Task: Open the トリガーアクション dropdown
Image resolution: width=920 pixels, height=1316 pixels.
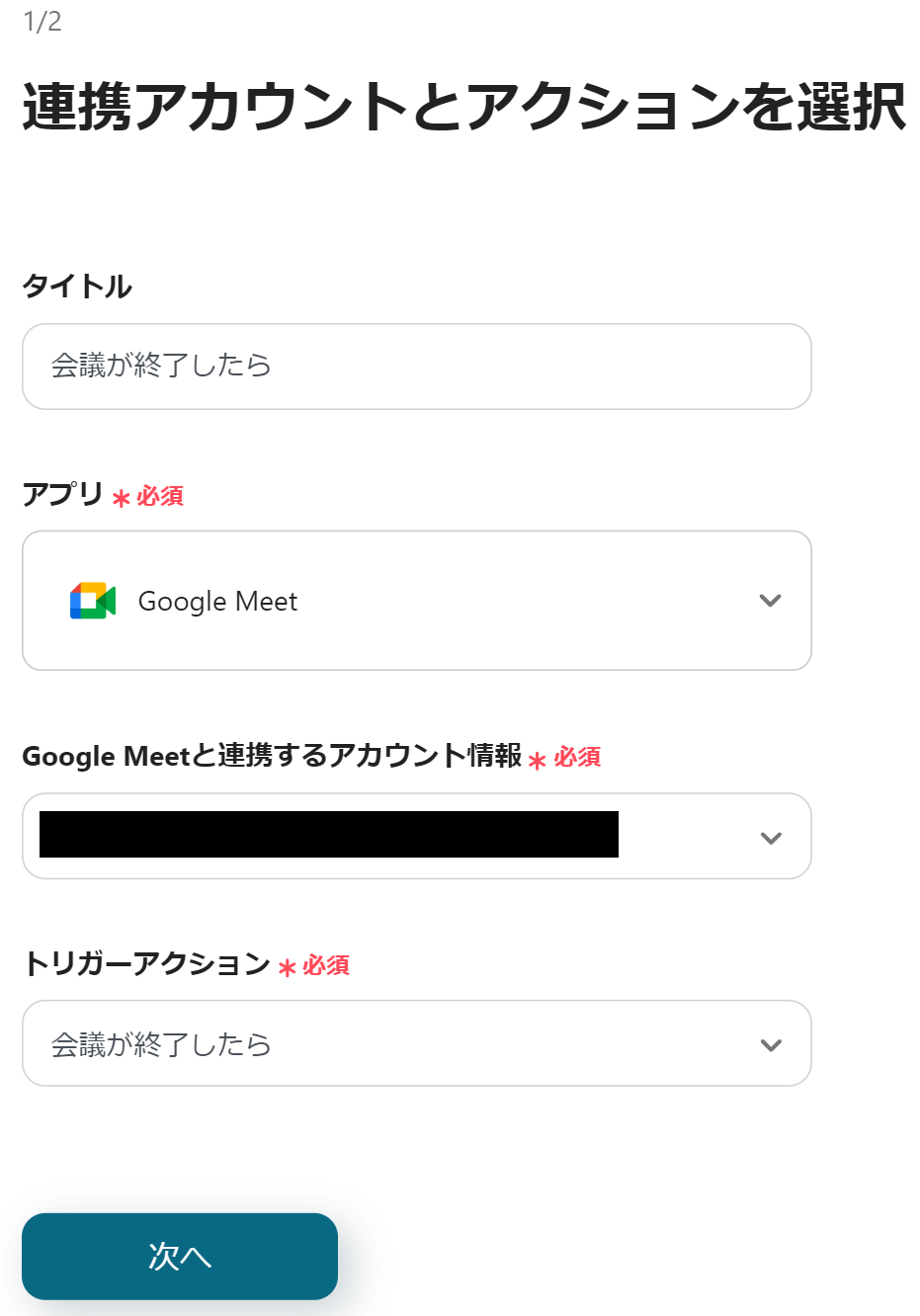Action: point(416,1043)
